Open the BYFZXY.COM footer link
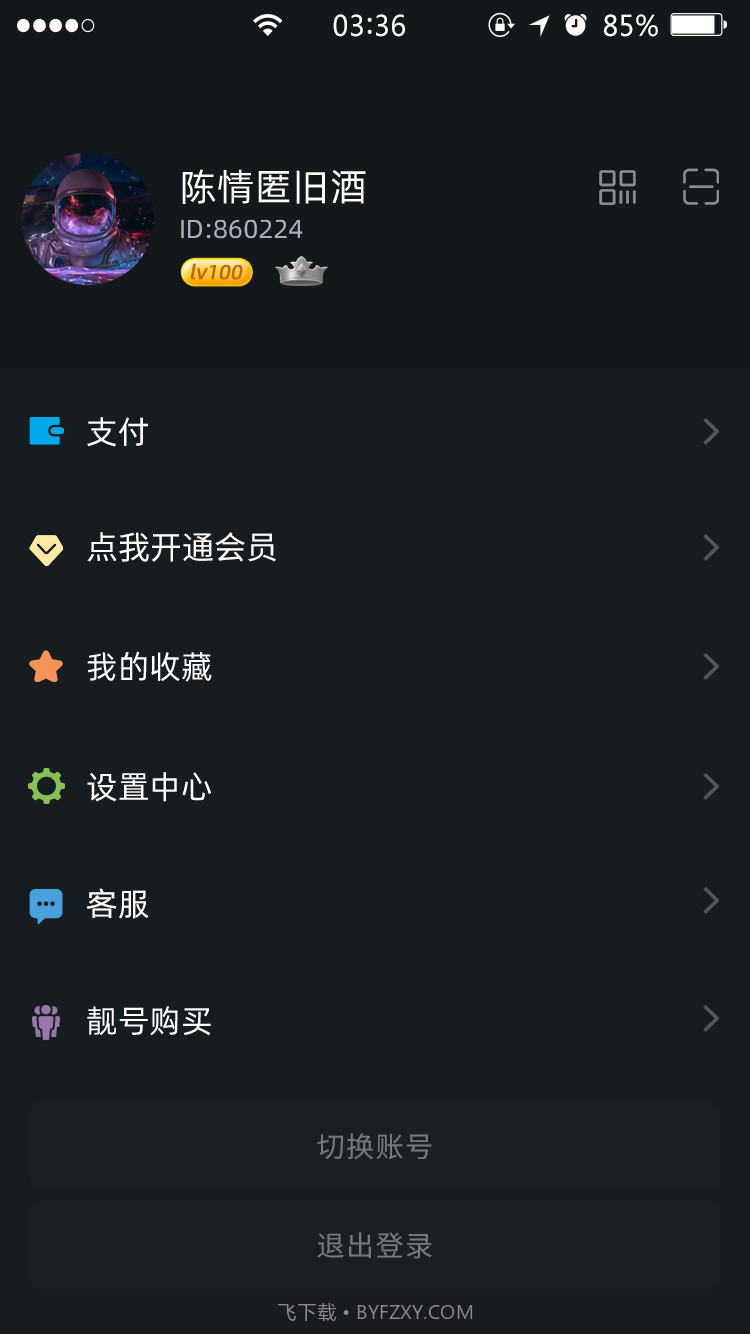Viewport: 750px width, 1334px height. pos(413,1312)
